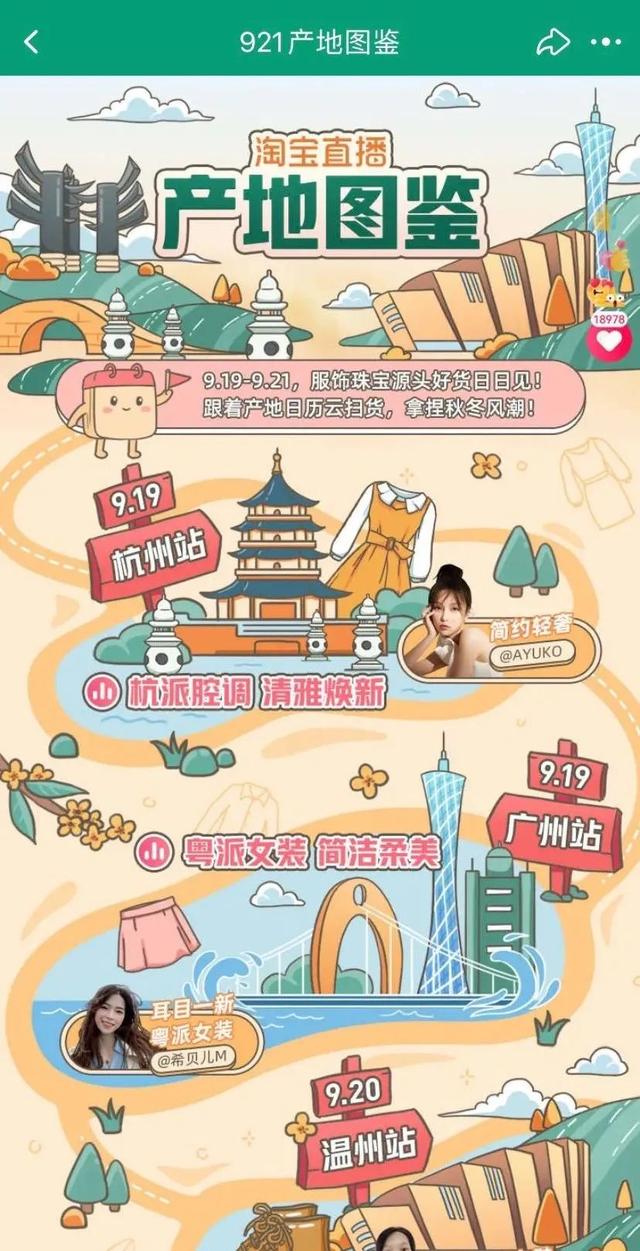
Task: Open the three-dot overflow menu
Action: [605, 42]
